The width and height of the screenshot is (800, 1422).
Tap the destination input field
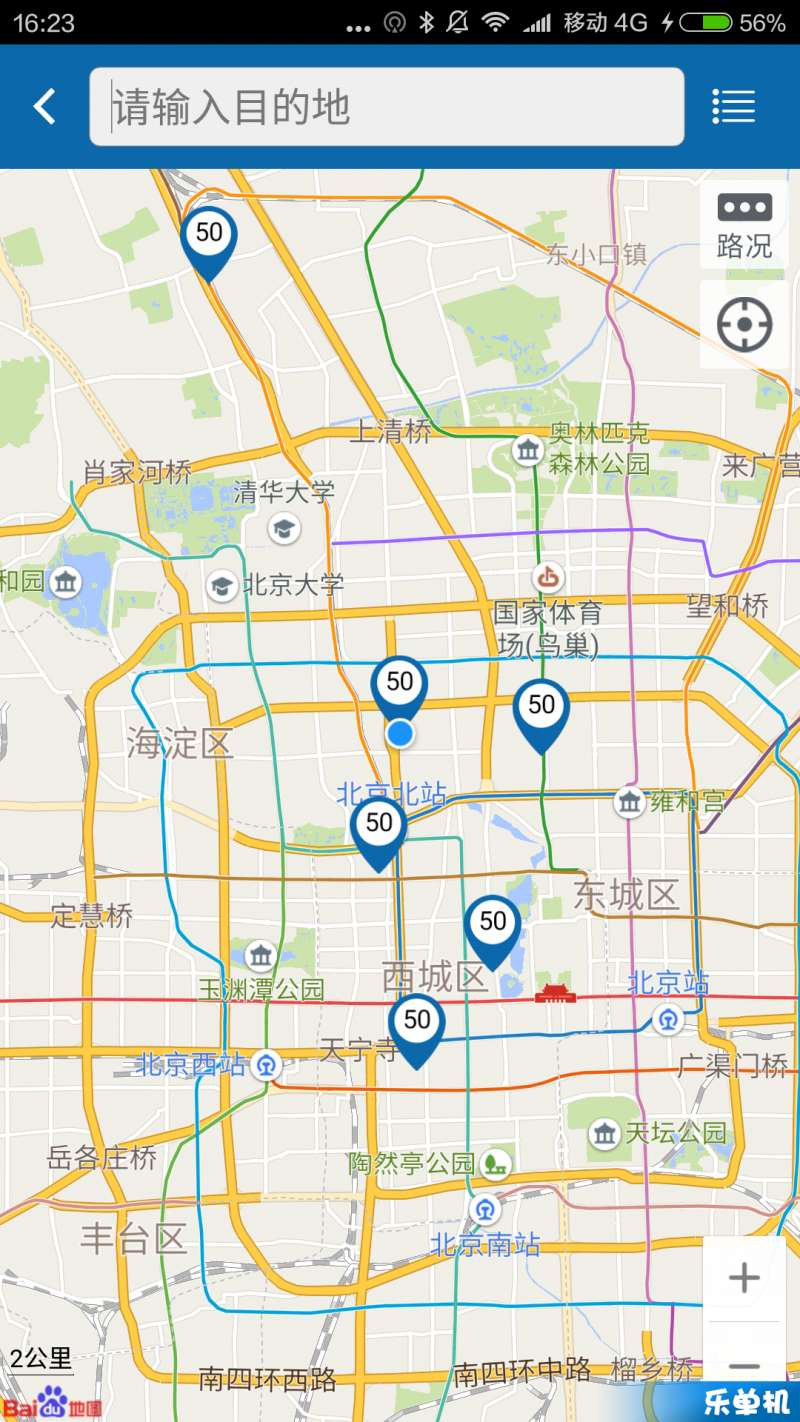click(387, 107)
